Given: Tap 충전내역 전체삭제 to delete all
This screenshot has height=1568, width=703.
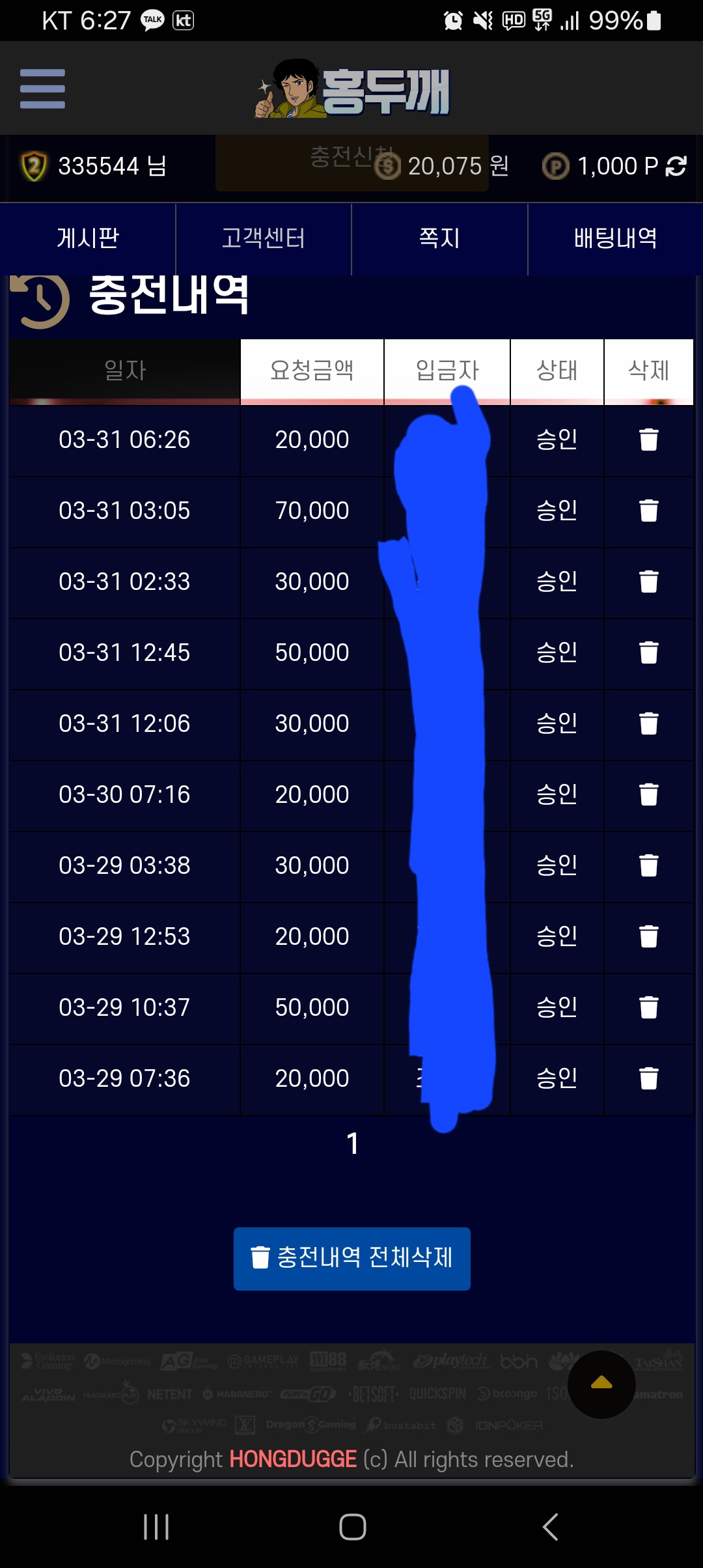Looking at the screenshot, I should [x=351, y=1258].
